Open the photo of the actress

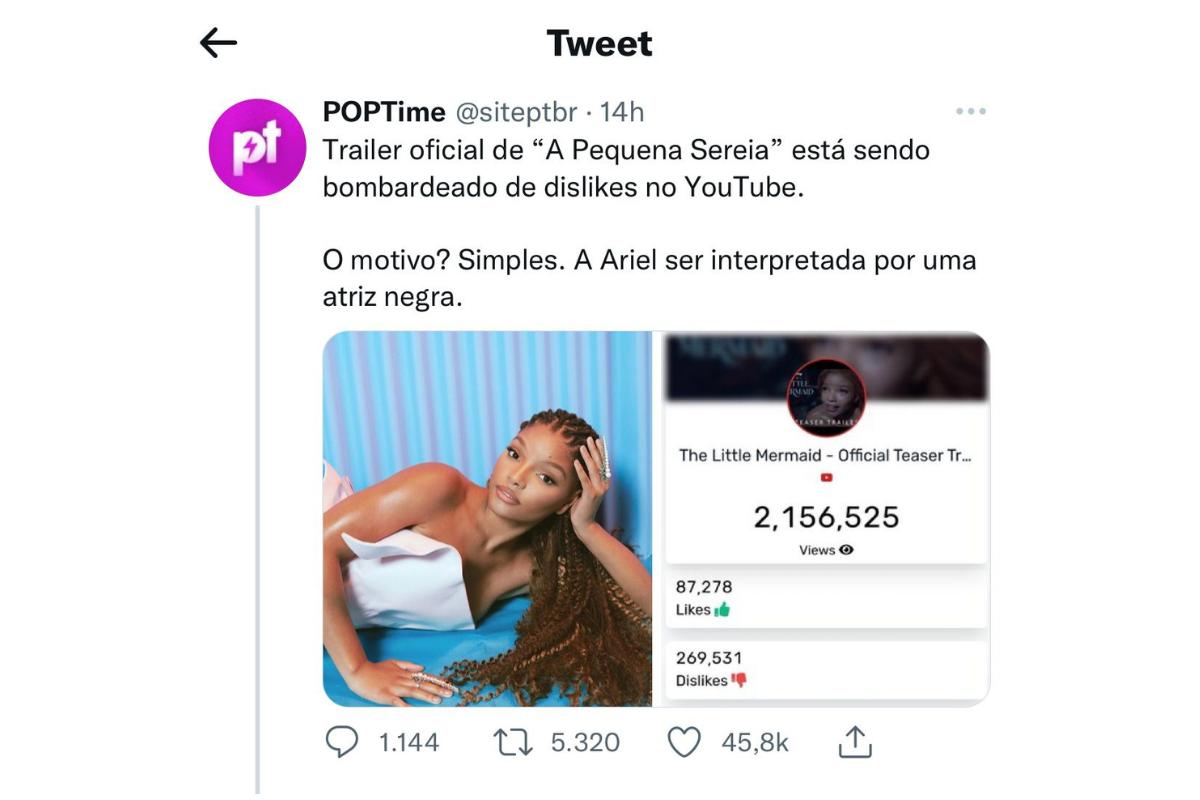click(x=487, y=519)
